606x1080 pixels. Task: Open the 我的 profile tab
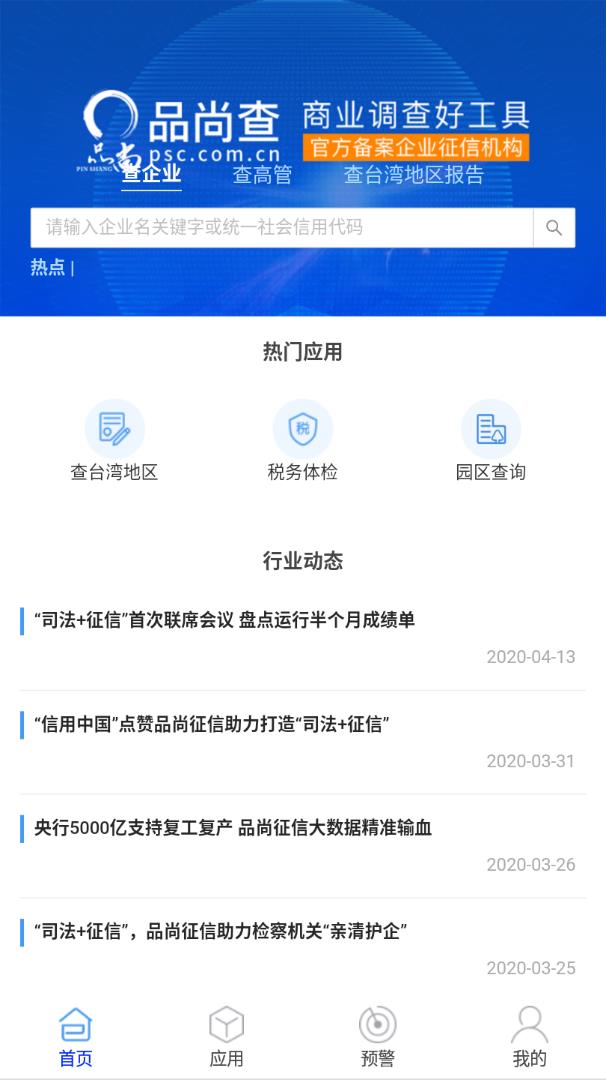[530, 1037]
